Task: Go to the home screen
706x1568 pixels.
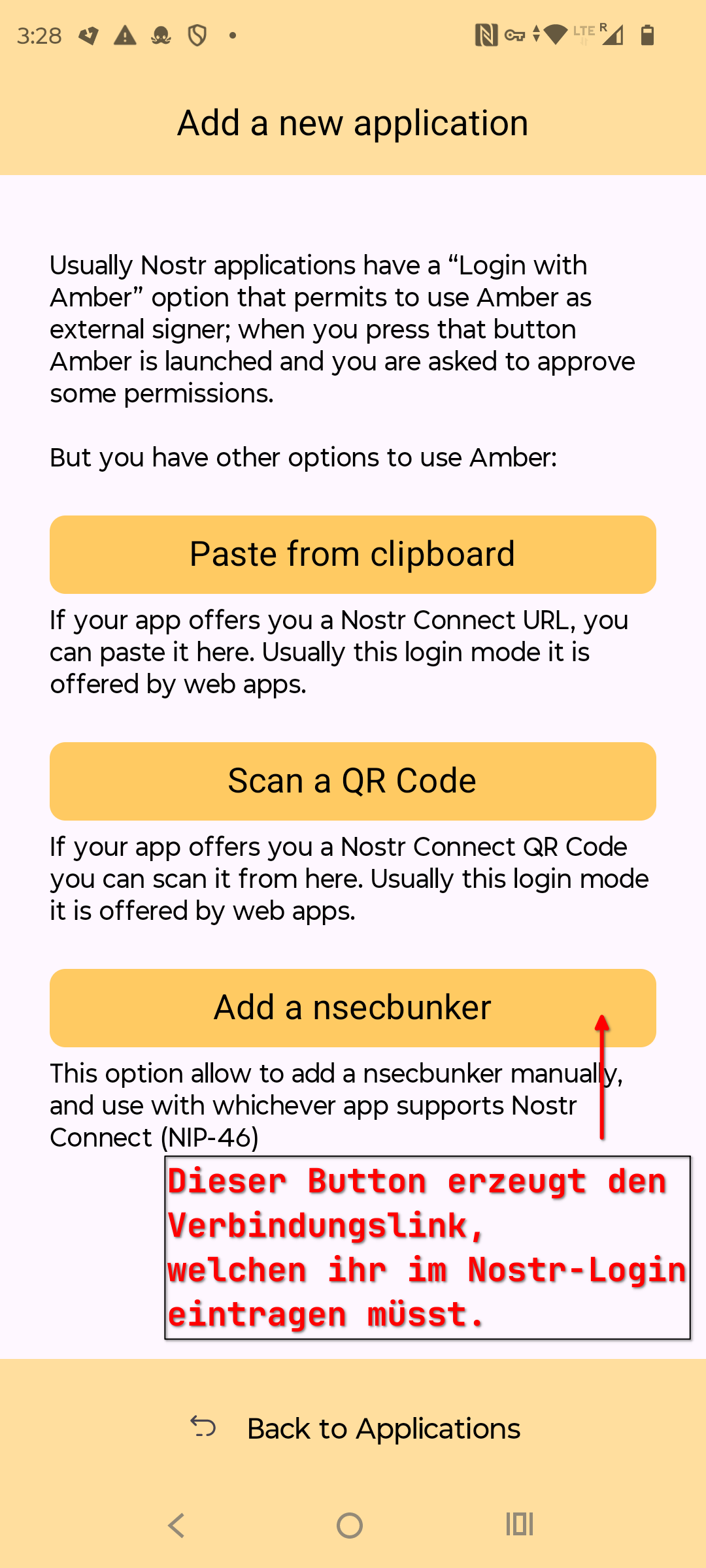Action: pos(350,1526)
